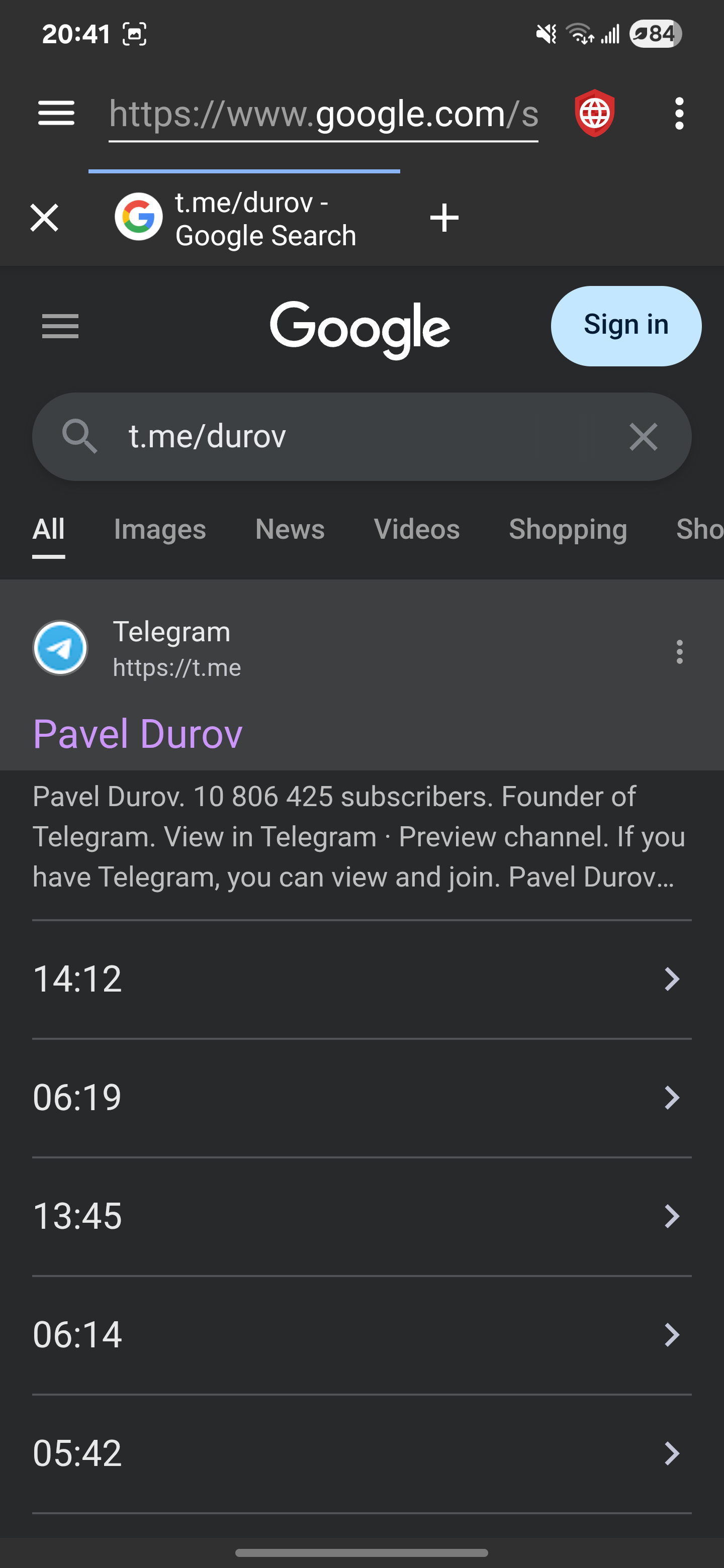The width and height of the screenshot is (724, 1568).
Task: Switch to the Videos tab
Action: pos(416,529)
